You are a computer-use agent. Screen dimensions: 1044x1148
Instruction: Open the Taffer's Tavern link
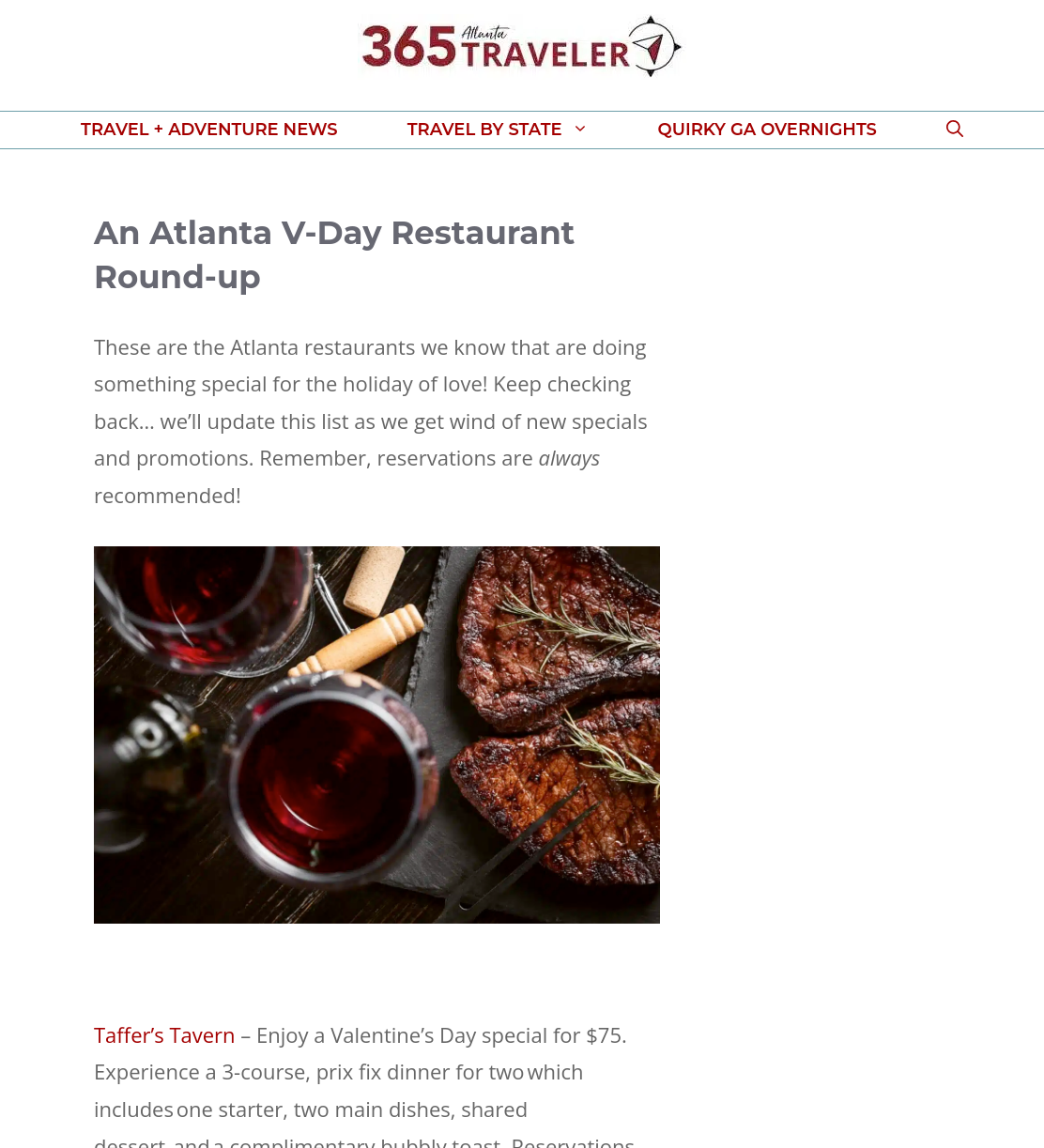164,1035
